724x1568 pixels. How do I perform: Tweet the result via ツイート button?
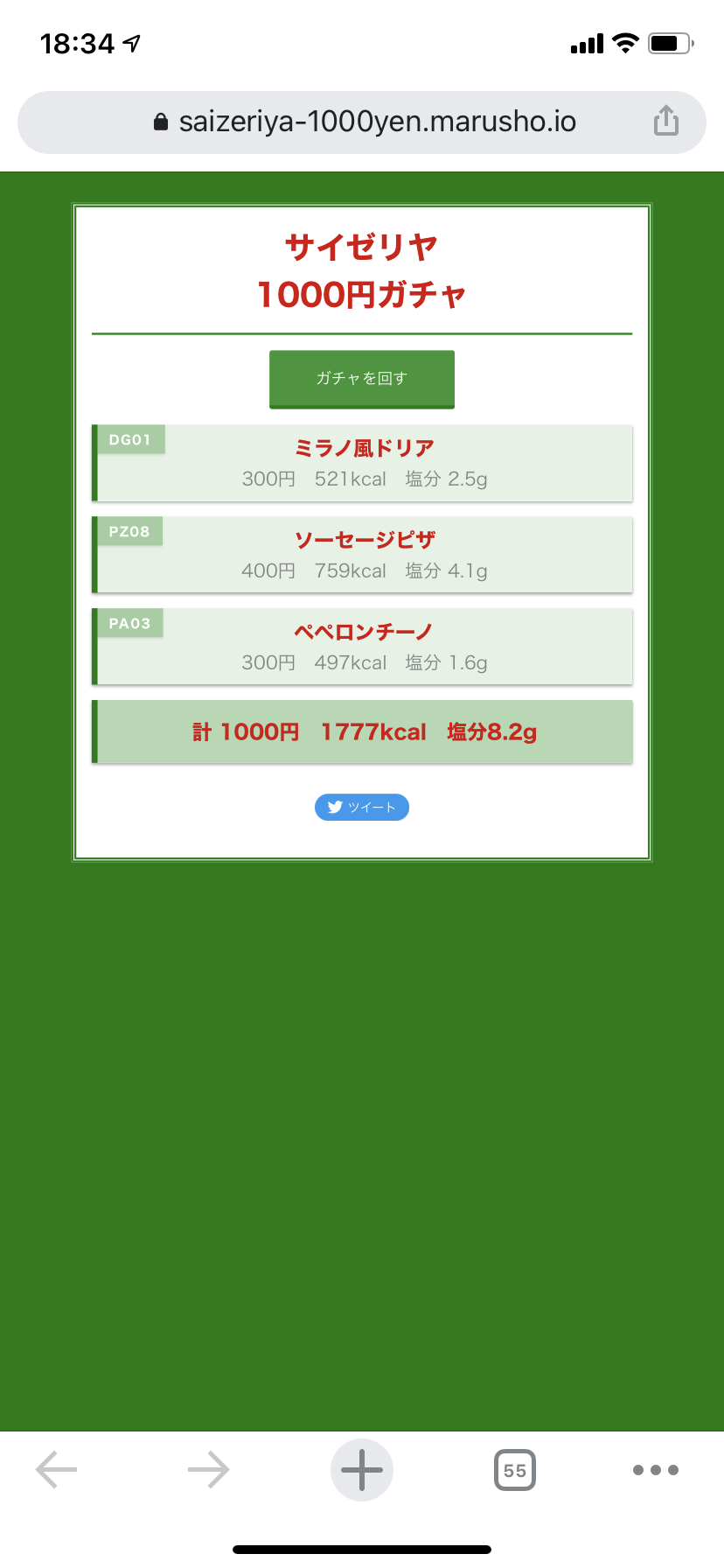[361, 807]
